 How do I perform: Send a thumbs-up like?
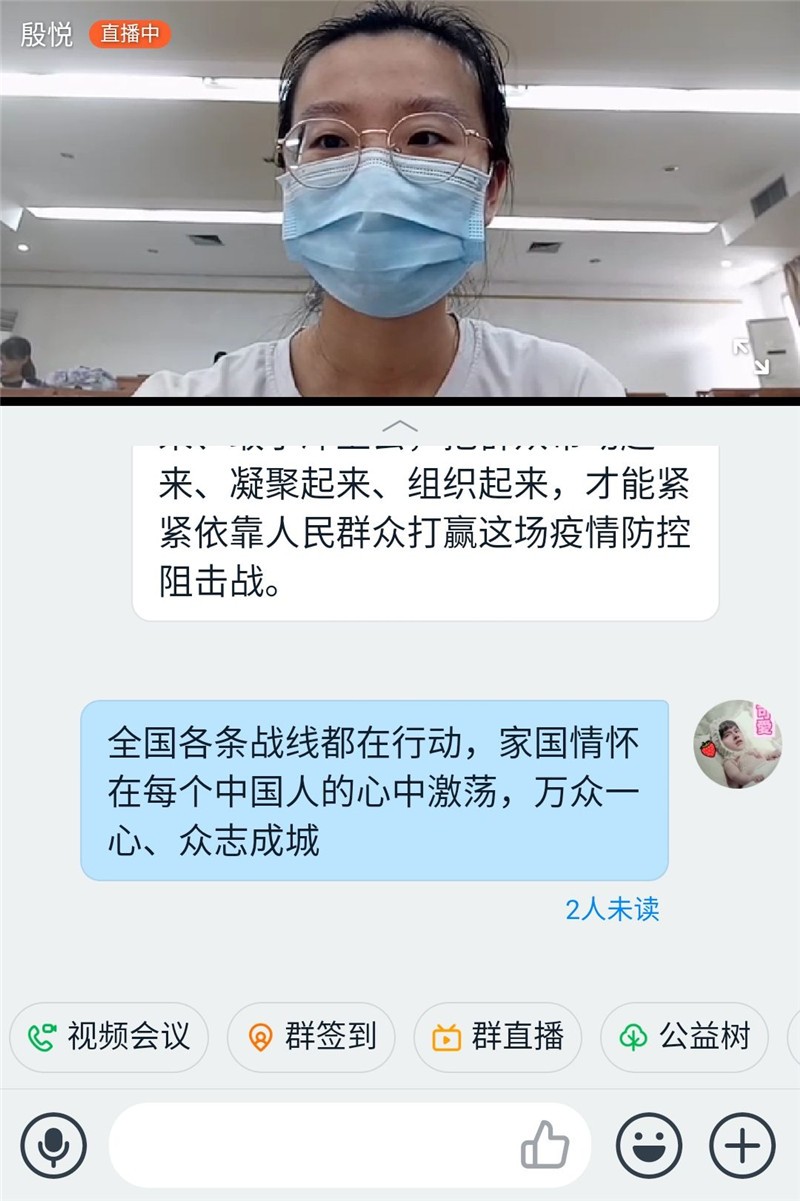(x=545, y=1145)
